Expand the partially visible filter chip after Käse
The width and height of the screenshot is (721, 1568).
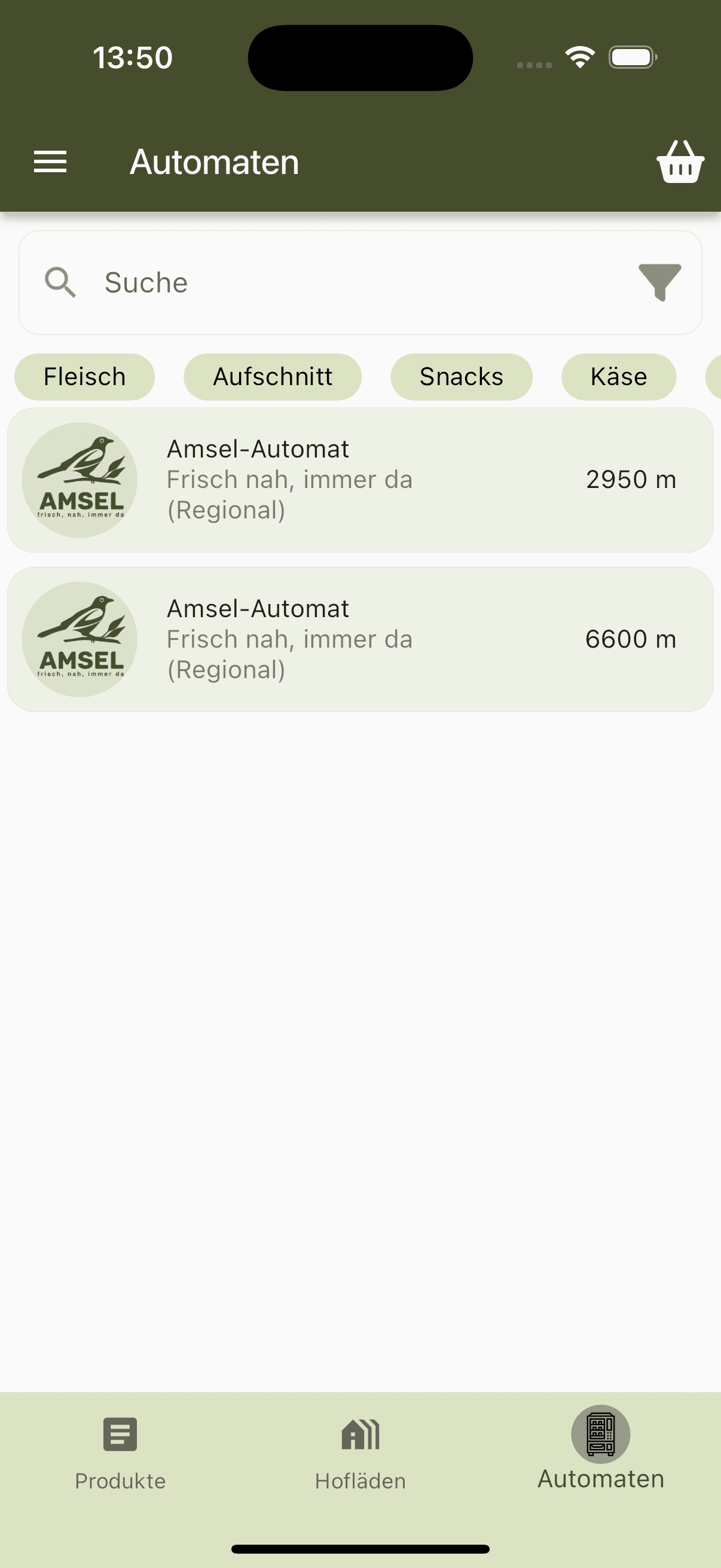pyautogui.click(x=715, y=376)
